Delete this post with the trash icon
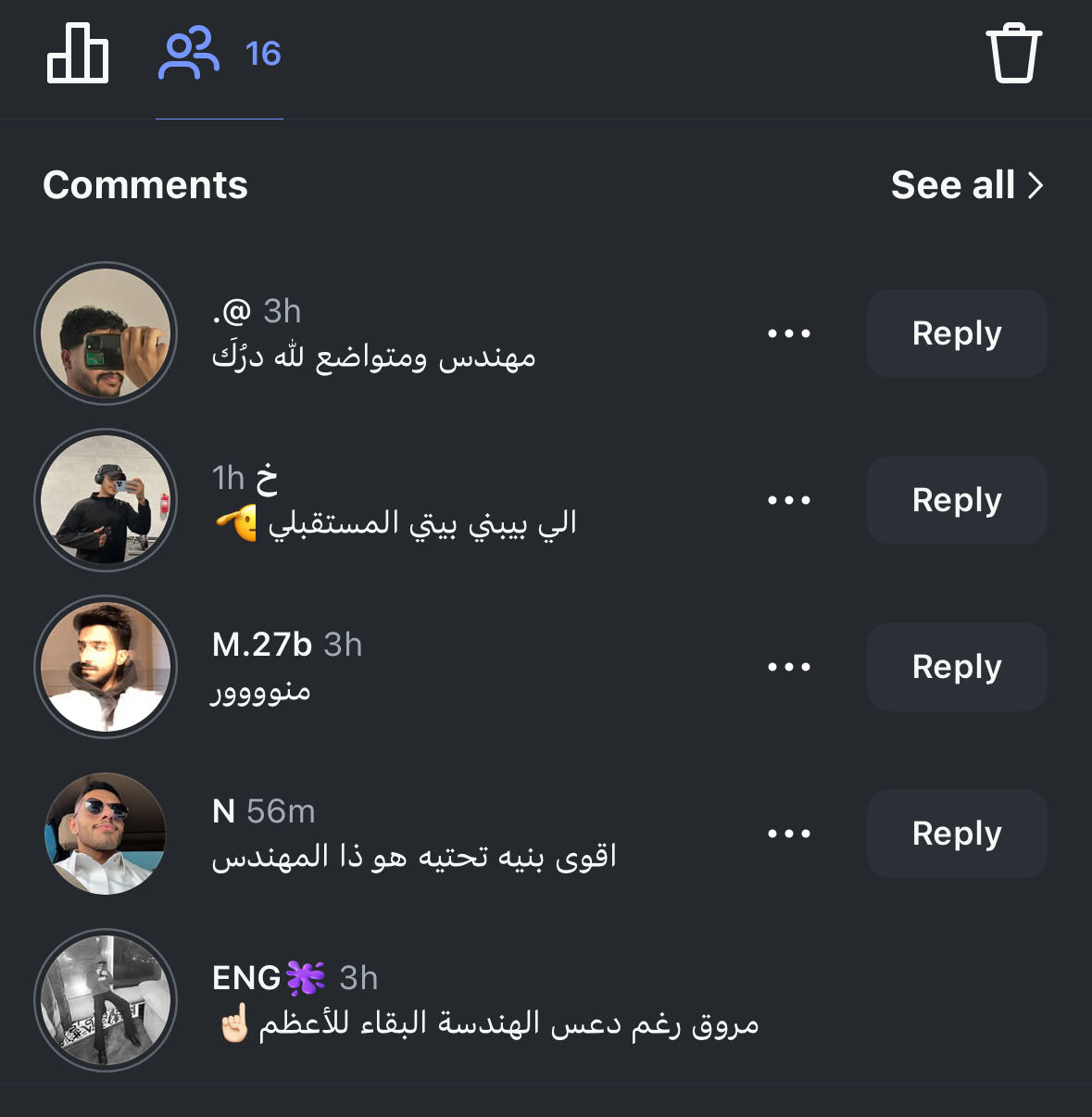The height and width of the screenshot is (1117, 1092). (1013, 54)
